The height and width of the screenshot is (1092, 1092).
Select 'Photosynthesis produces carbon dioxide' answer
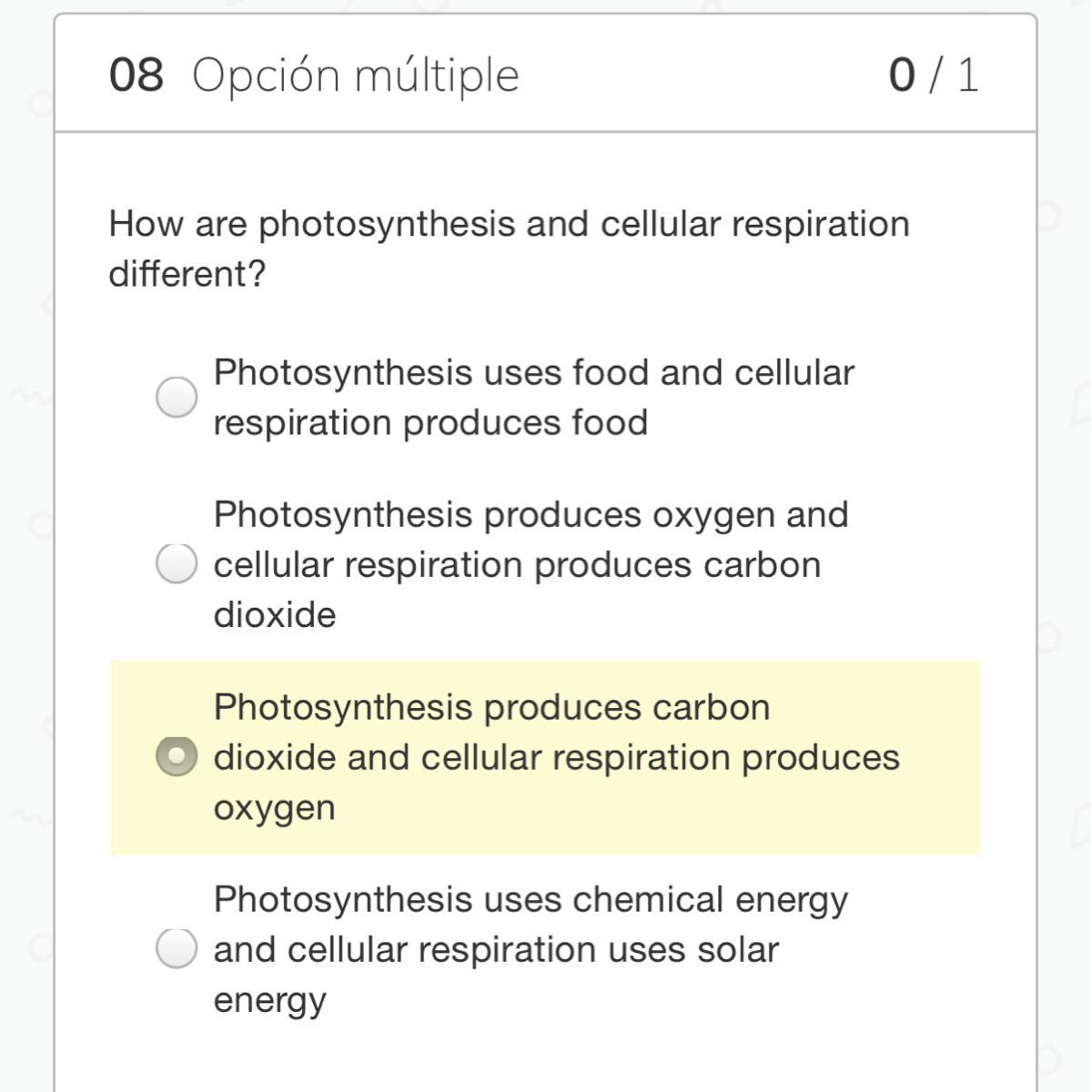click(x=177, y=756)
